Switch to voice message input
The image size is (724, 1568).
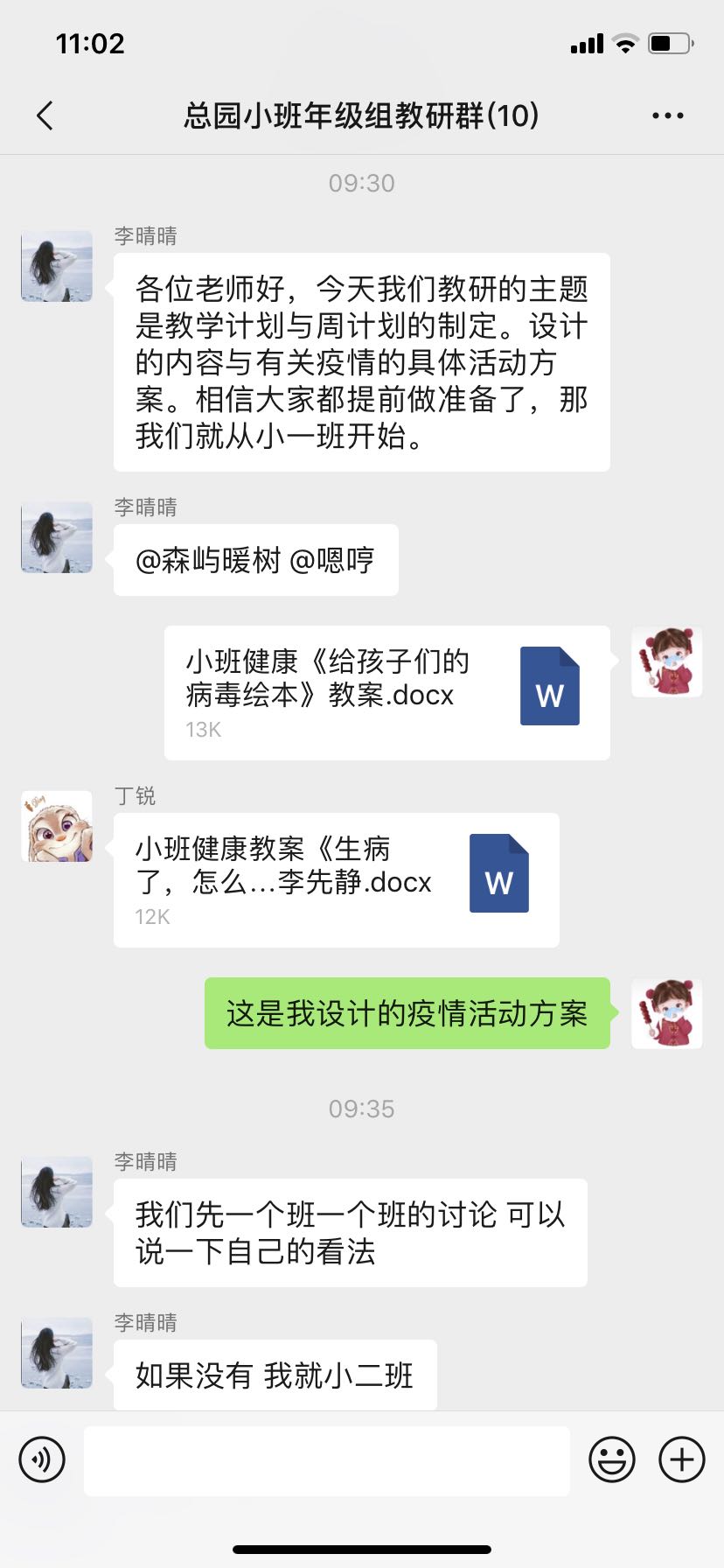pos(42,1459)
